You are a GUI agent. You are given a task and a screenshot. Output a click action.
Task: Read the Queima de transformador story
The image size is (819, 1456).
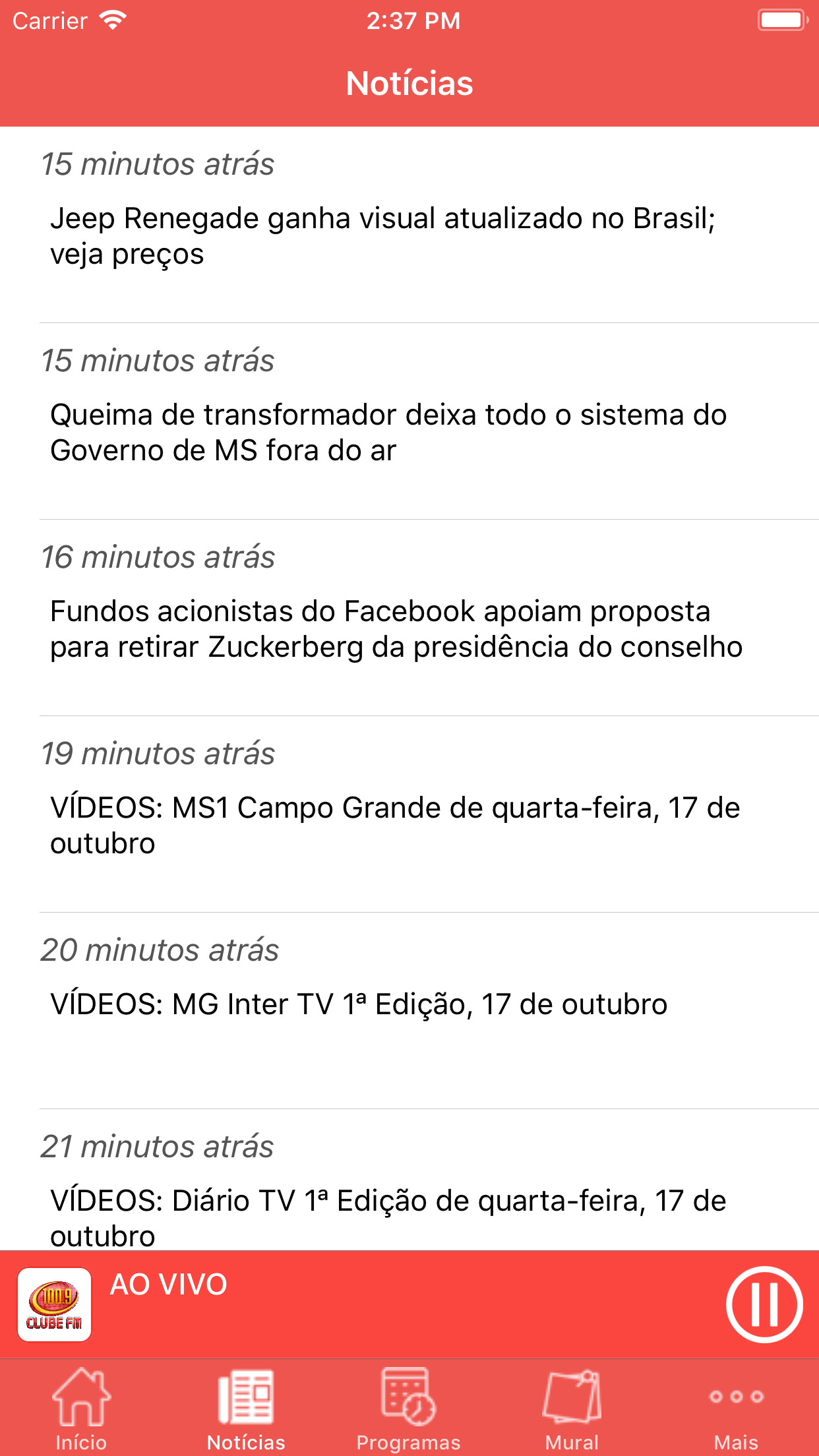pyautogui.click(x=409, y=421)
